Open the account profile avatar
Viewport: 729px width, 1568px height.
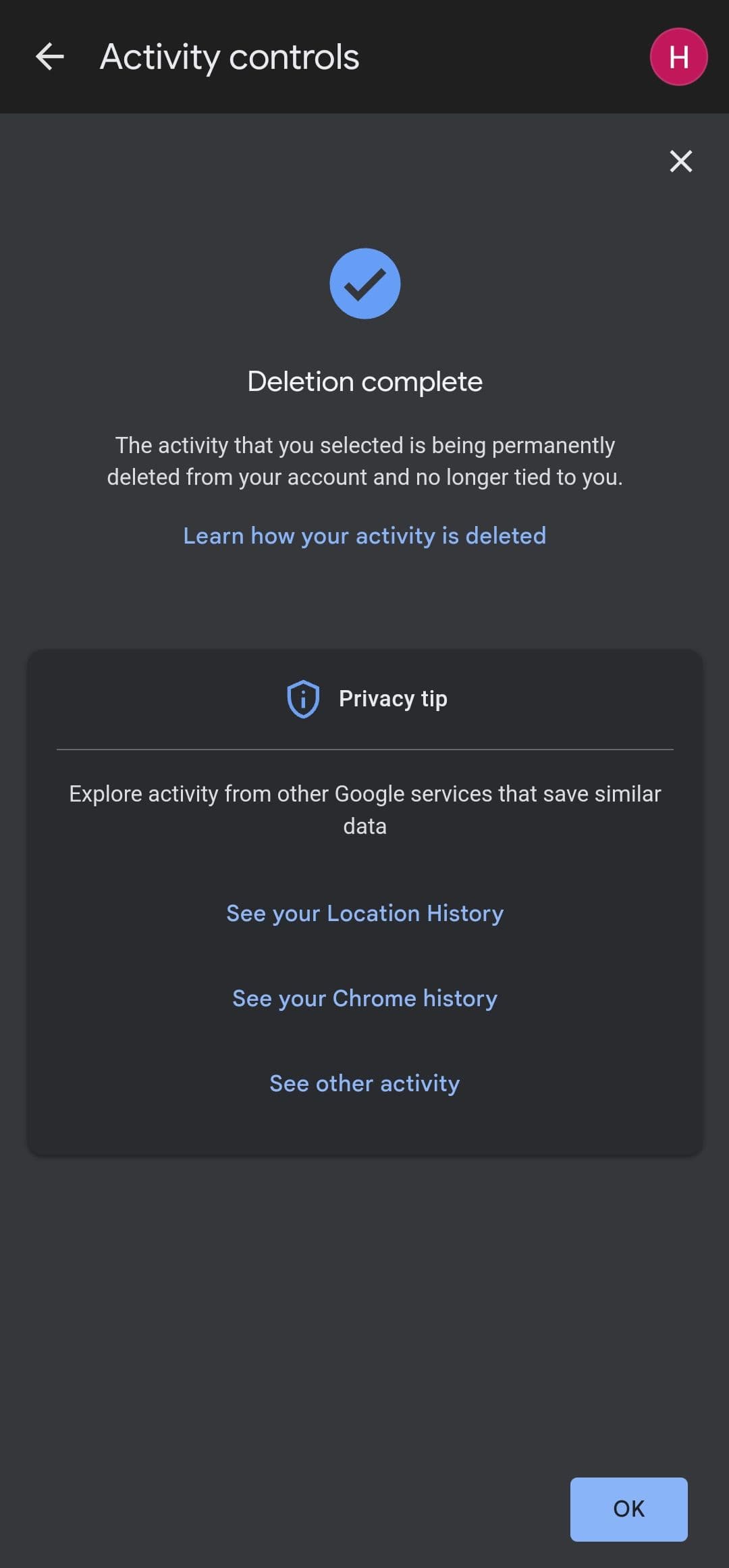click(678, 57)
